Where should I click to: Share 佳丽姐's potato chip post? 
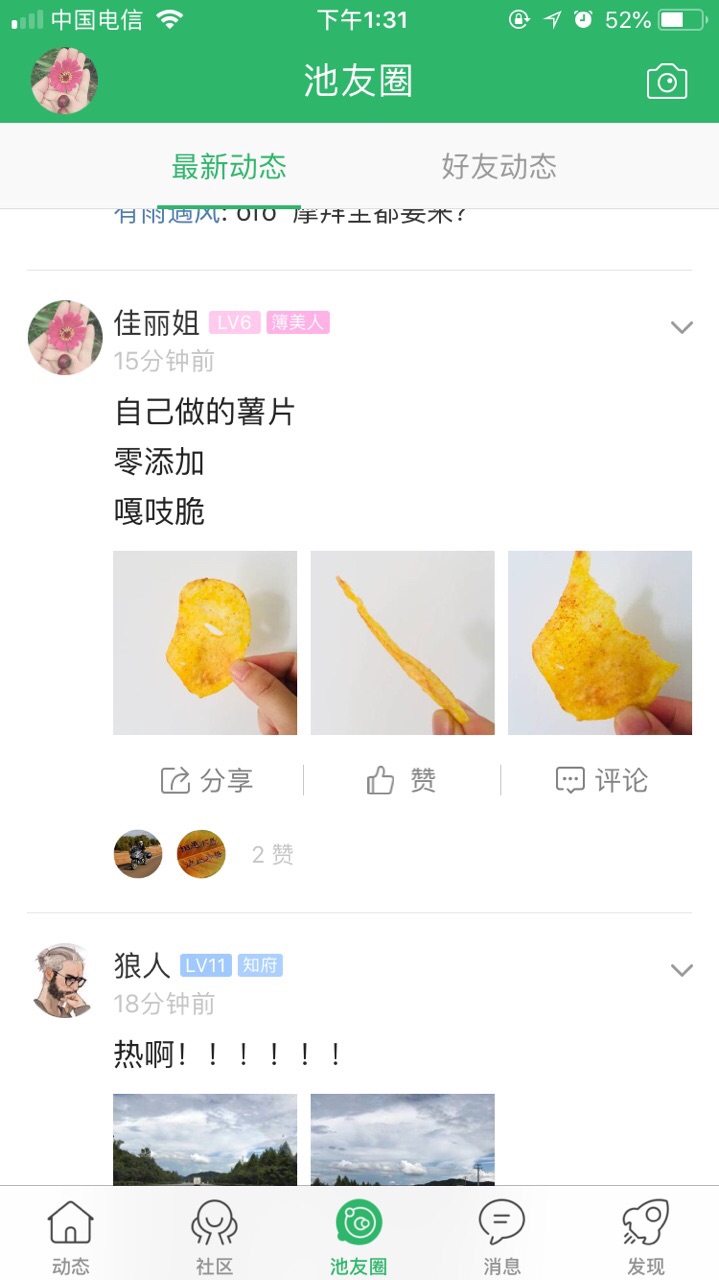click(207, 780)
